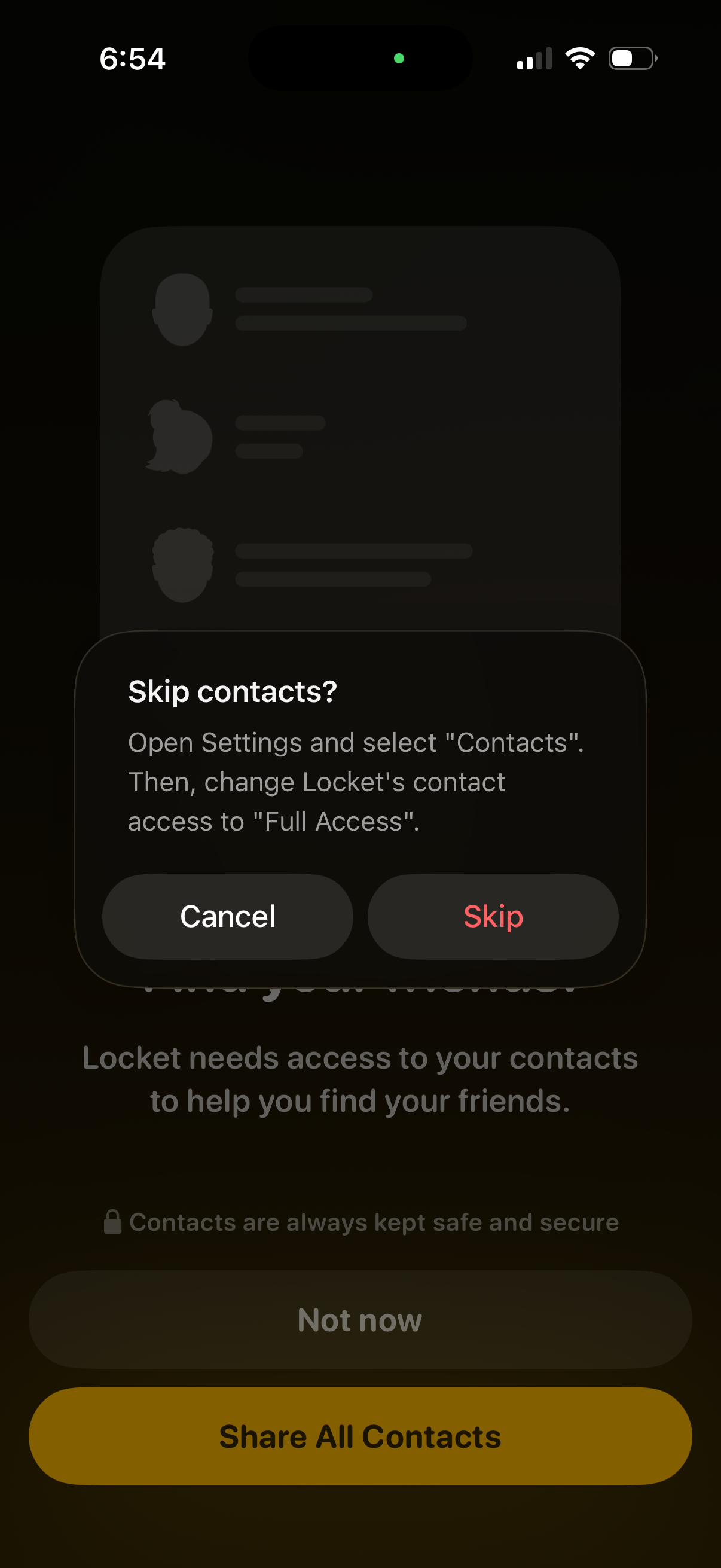721x1568 pixels.
Task: Tap the name placeholder bar beside first avatar
Action: coord(303,295)
